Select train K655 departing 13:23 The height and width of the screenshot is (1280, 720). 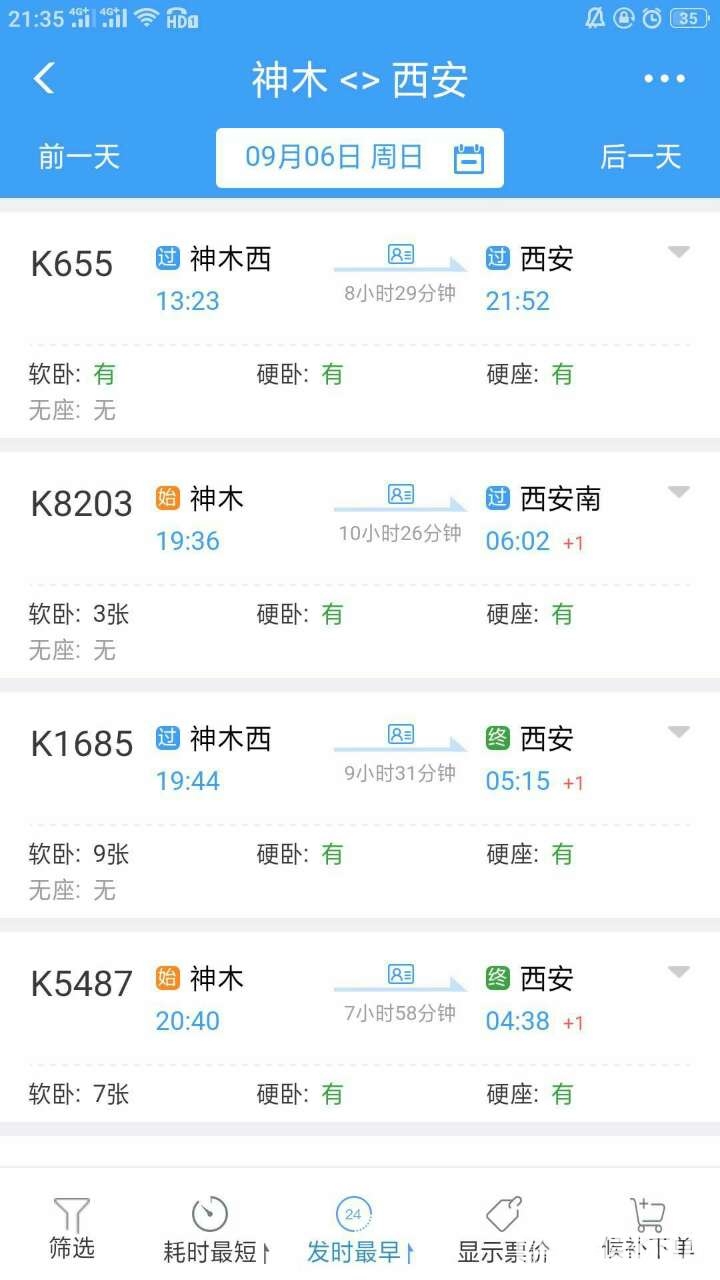(360, 325)
